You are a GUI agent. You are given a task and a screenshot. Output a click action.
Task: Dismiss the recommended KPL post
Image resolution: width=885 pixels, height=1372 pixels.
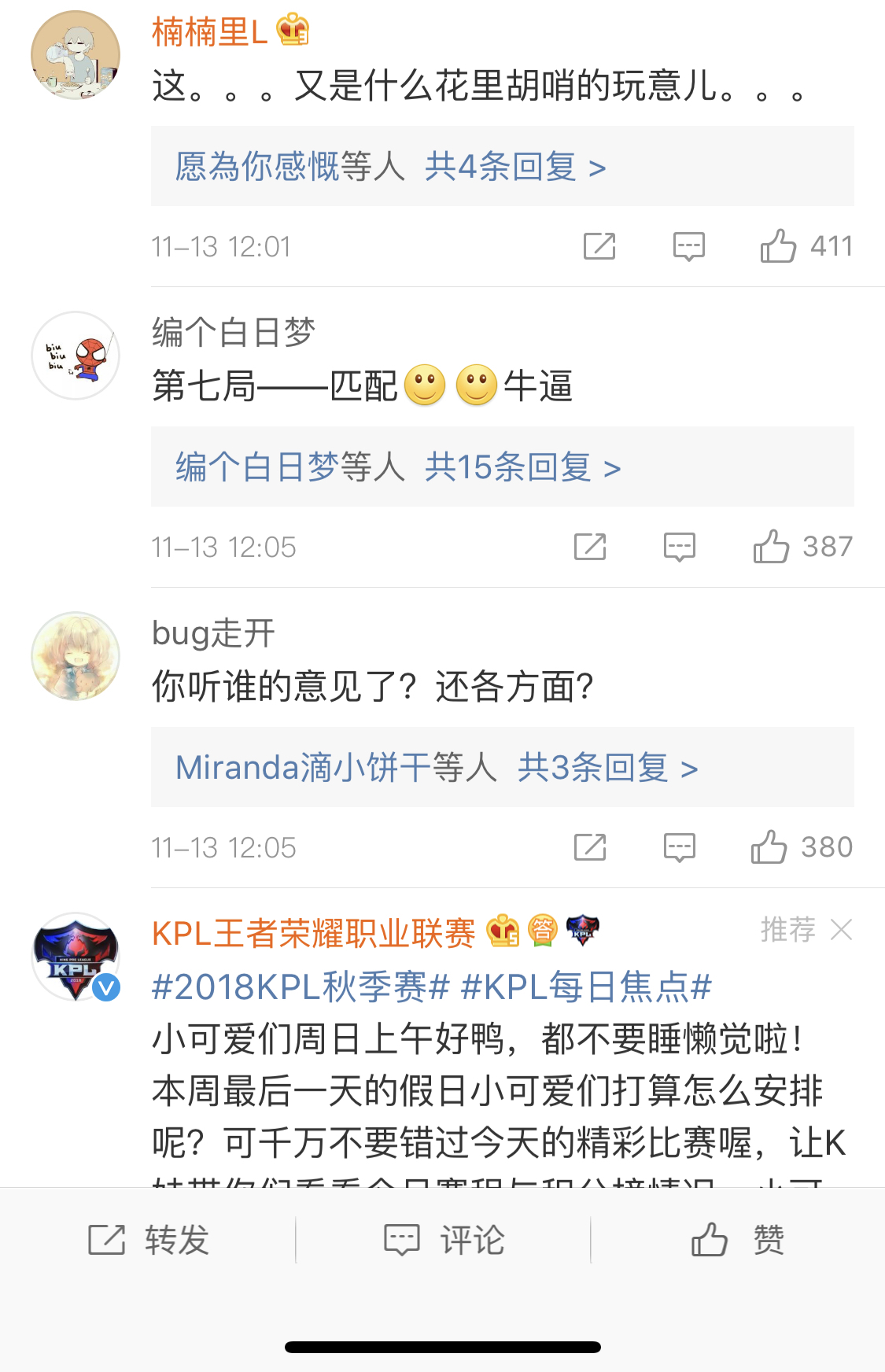(x=842, y=930)
